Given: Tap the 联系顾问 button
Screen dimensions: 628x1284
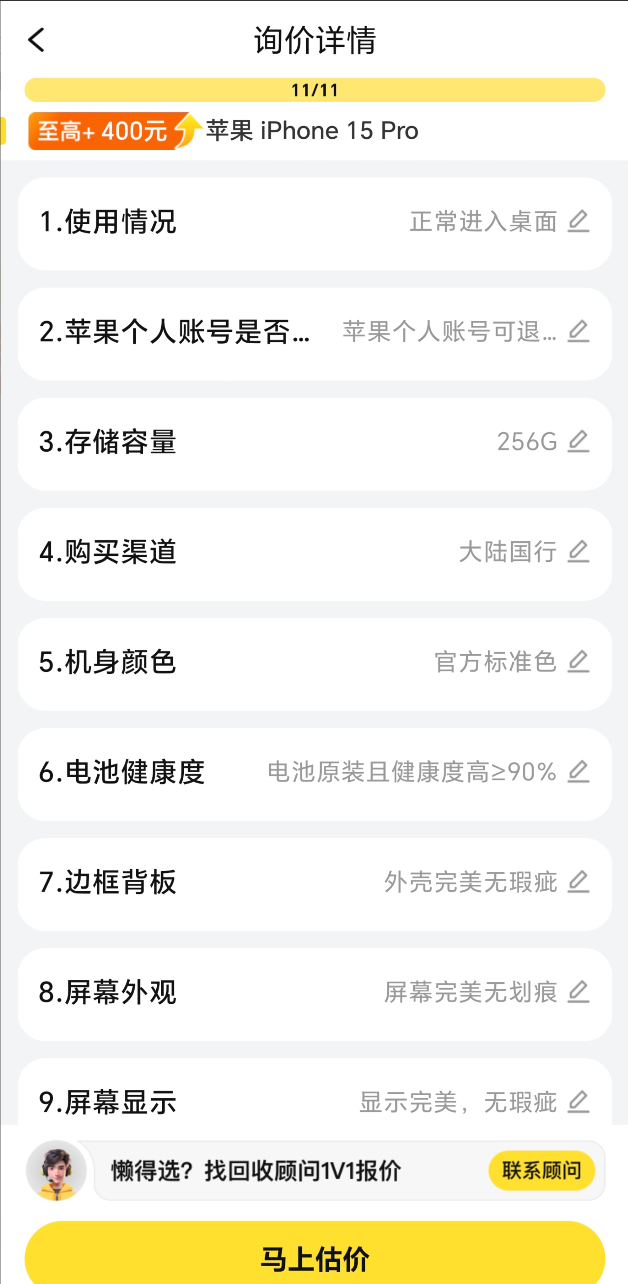Looking at the screenshot, I should coord(541,1171).
